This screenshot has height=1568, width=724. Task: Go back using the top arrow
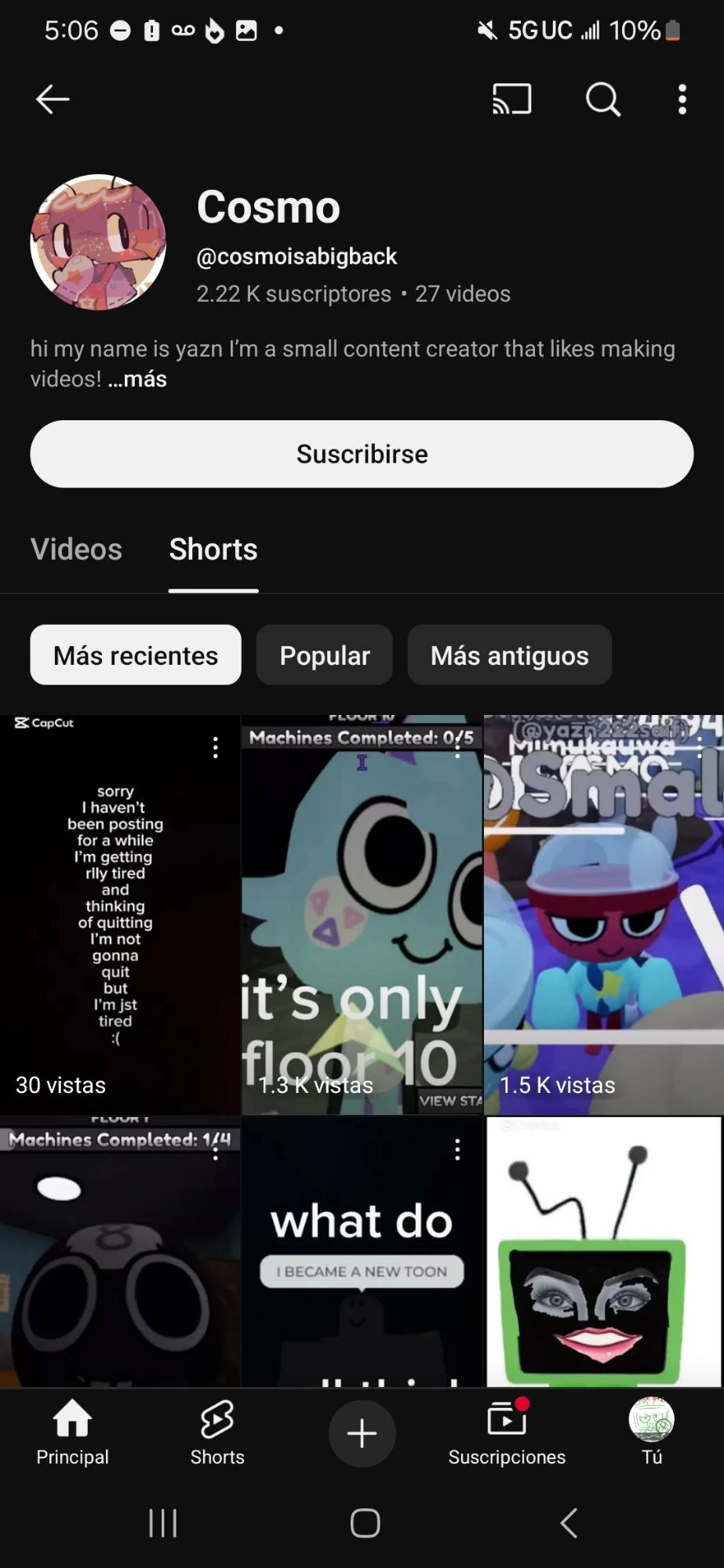point(53,100)
